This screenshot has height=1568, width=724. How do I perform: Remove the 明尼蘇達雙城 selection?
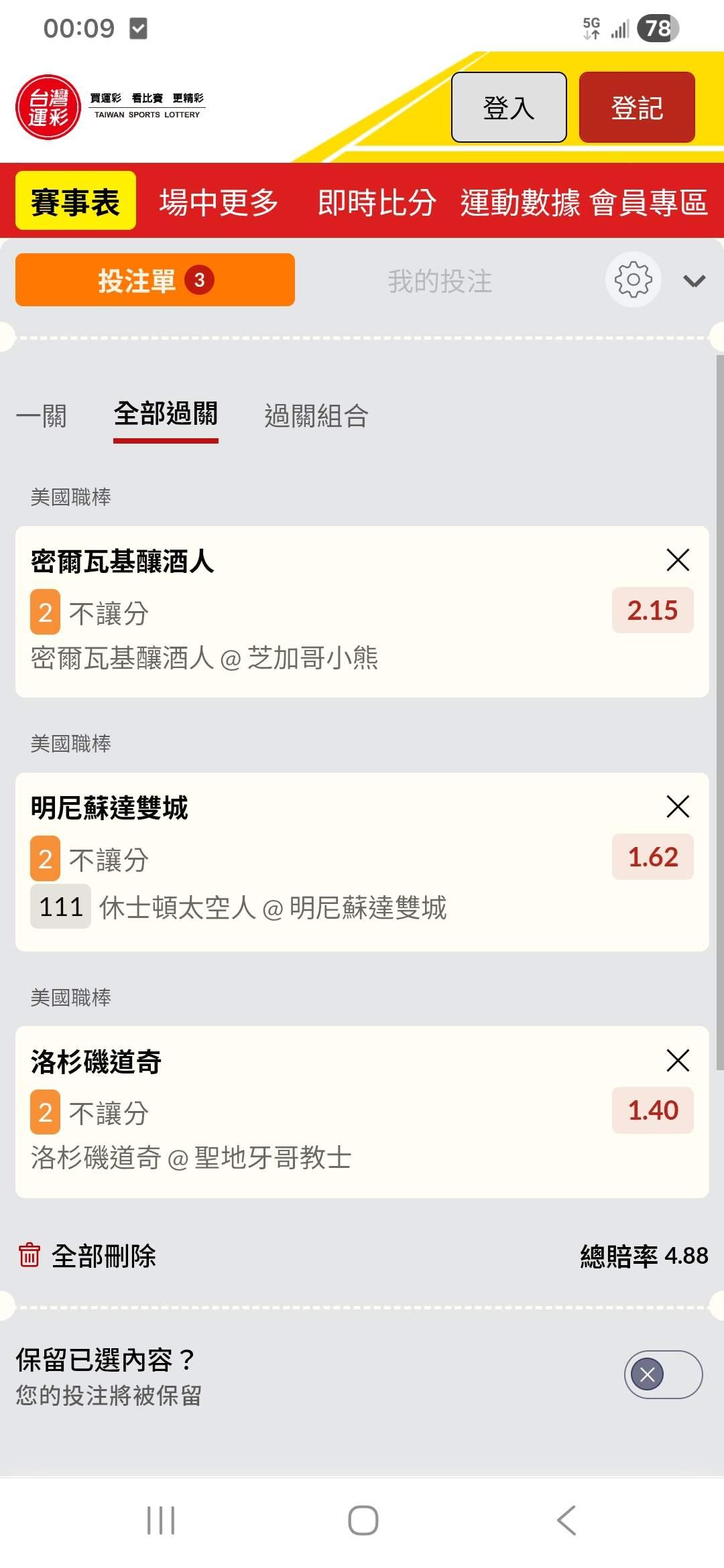pyautogui.click(x=678, y=806)
